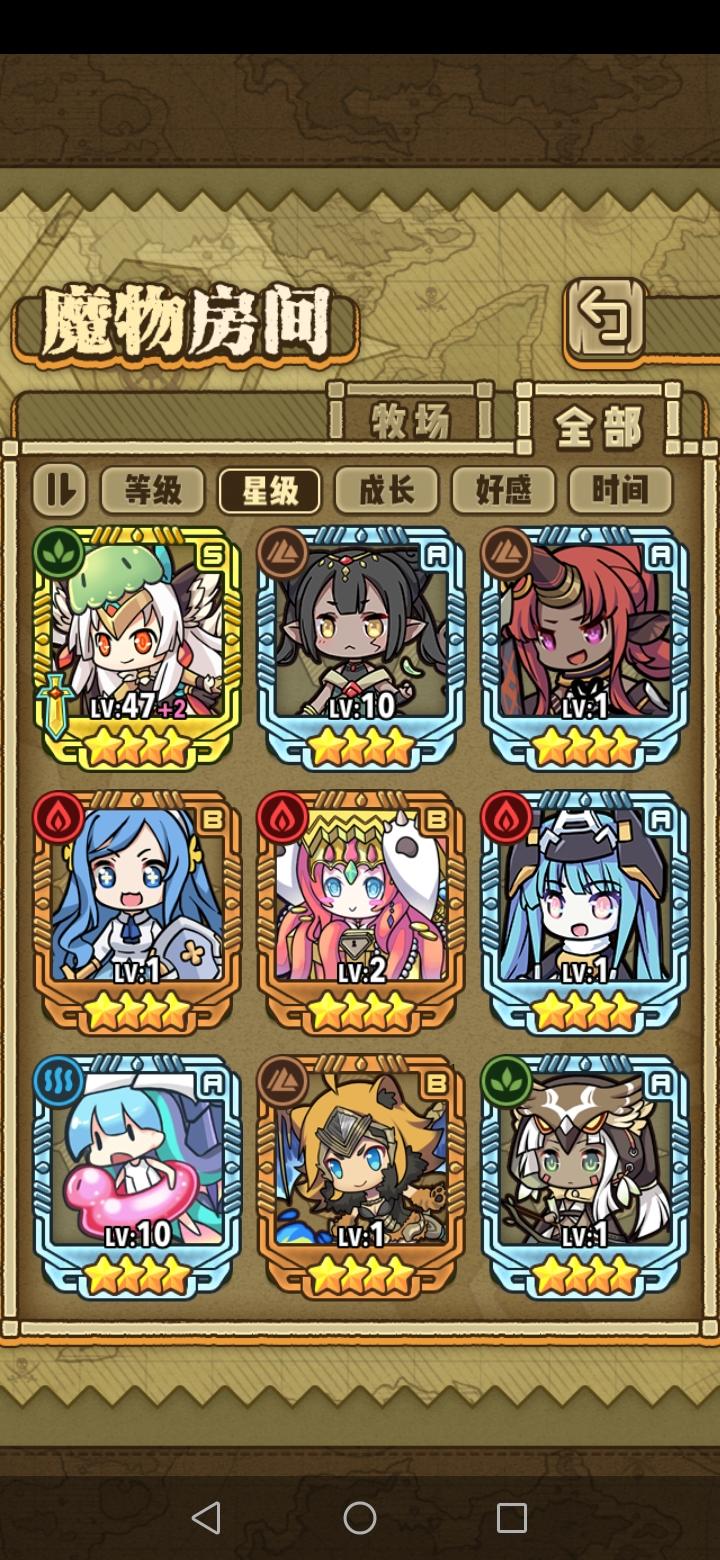Image resolution: width=720 pixels, height=1560 pixels.
Task: Tap the S rank badge on the golden card
Action: tap(213, 557)
